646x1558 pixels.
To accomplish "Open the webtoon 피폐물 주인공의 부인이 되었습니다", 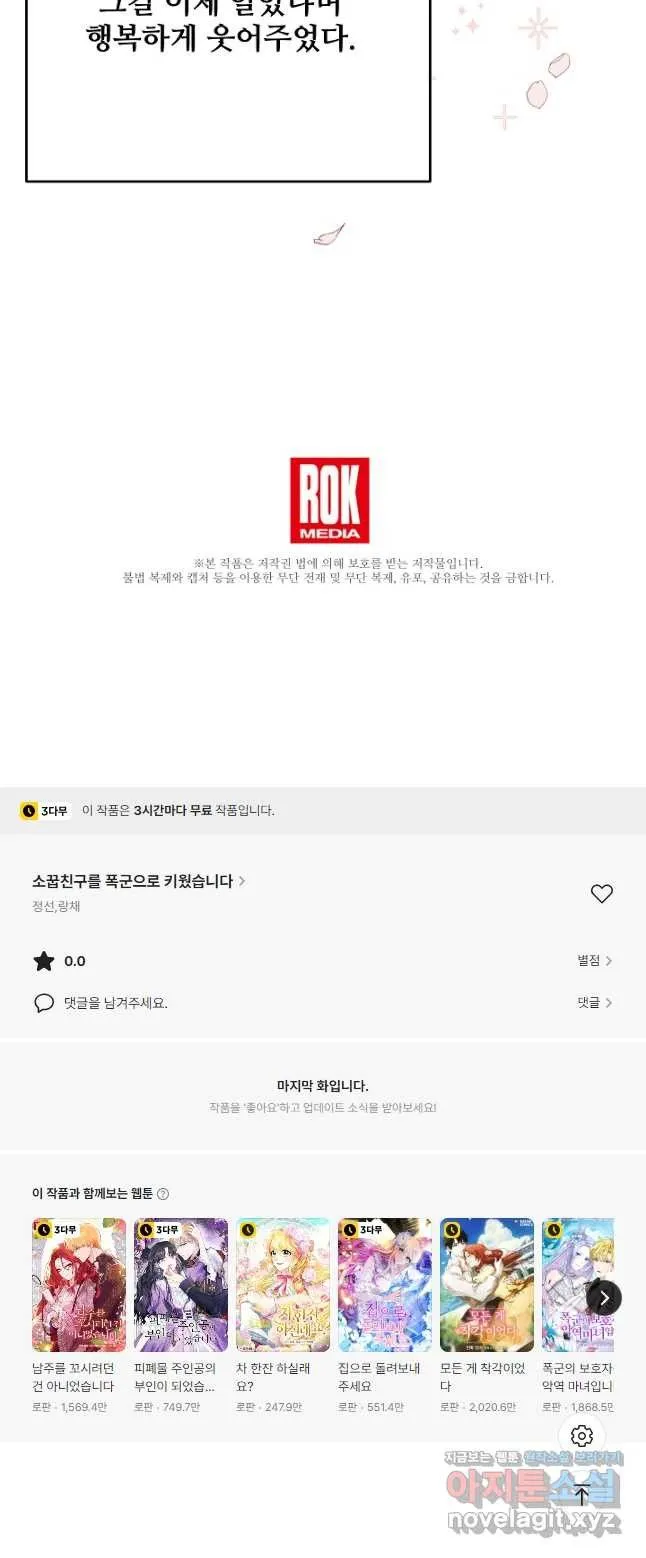I will pos(181,1285).
